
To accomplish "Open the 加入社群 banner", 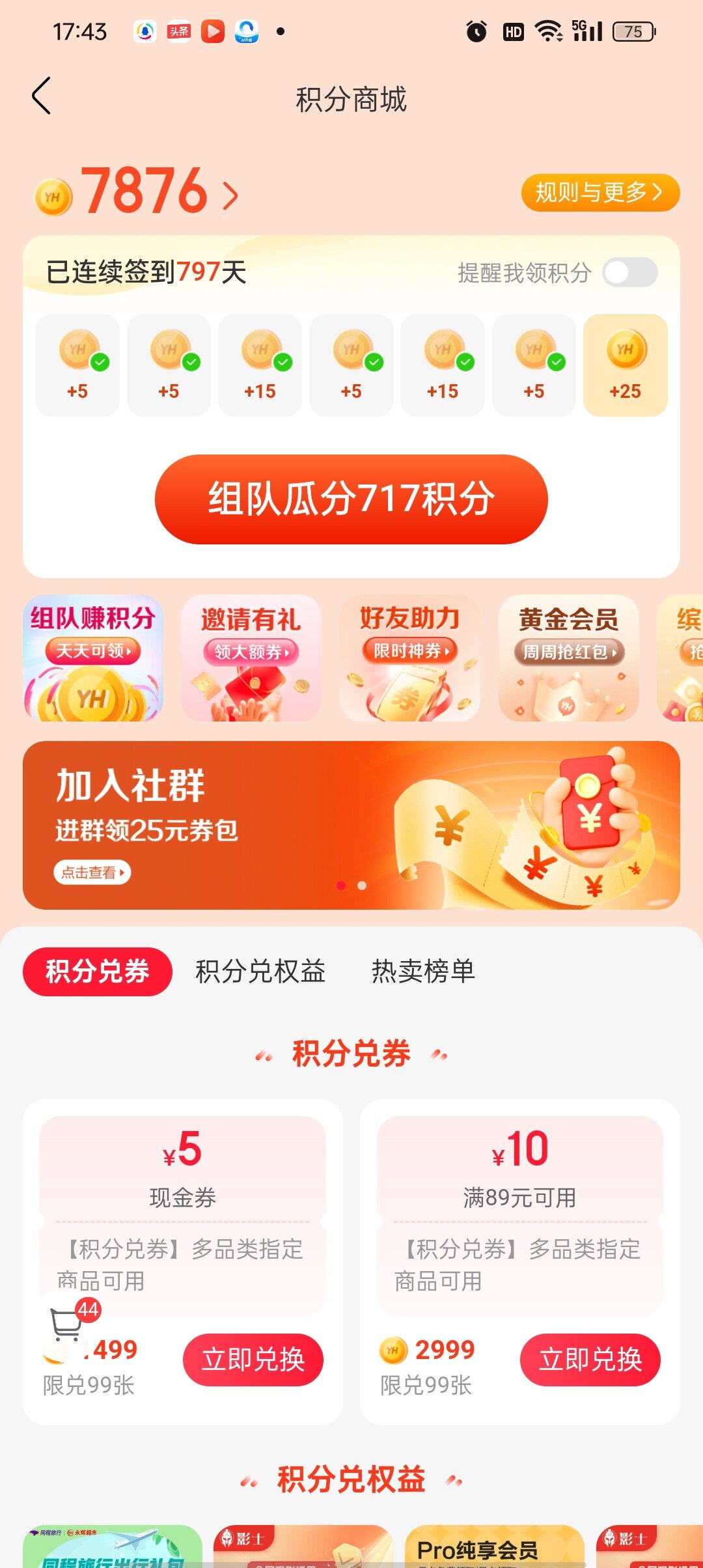I will click(351, 825).
